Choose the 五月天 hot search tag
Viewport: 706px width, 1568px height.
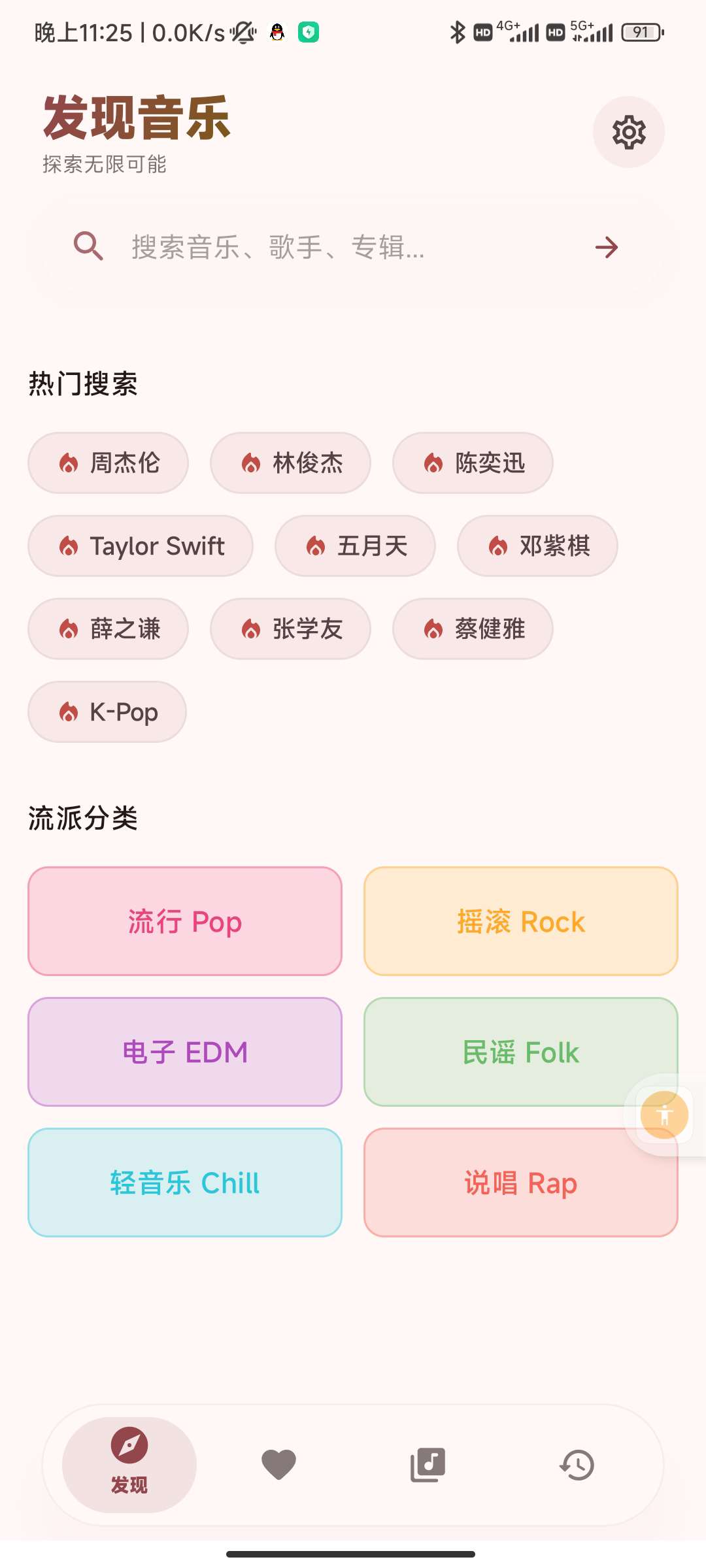pyautogui.click(x=355, y=546)
